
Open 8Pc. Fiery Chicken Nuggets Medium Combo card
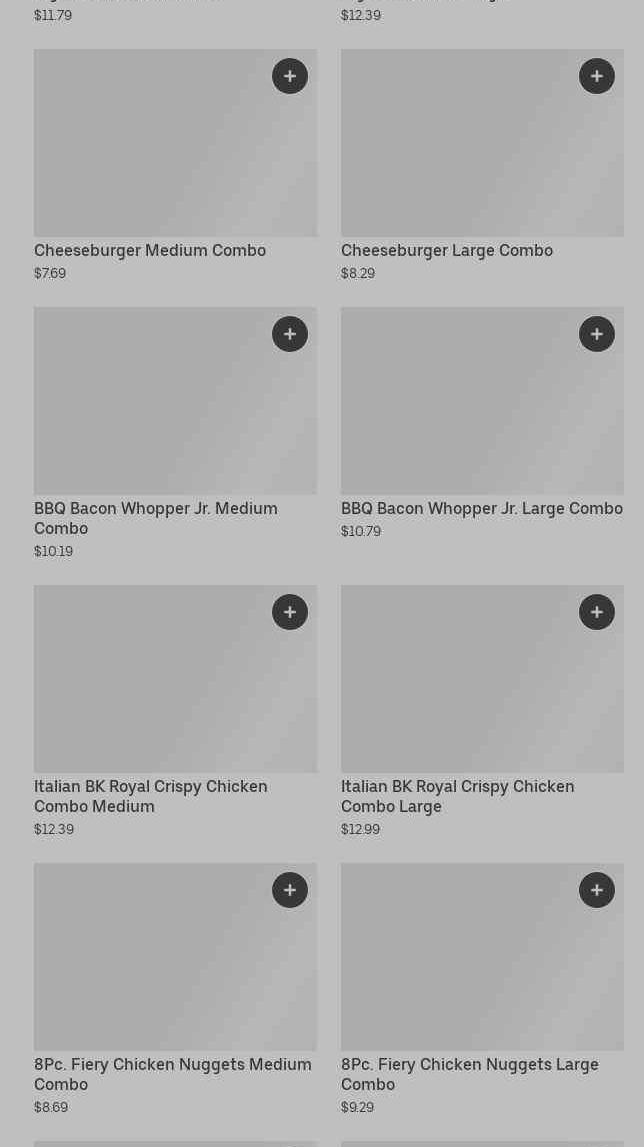[x=172, y=1074]
